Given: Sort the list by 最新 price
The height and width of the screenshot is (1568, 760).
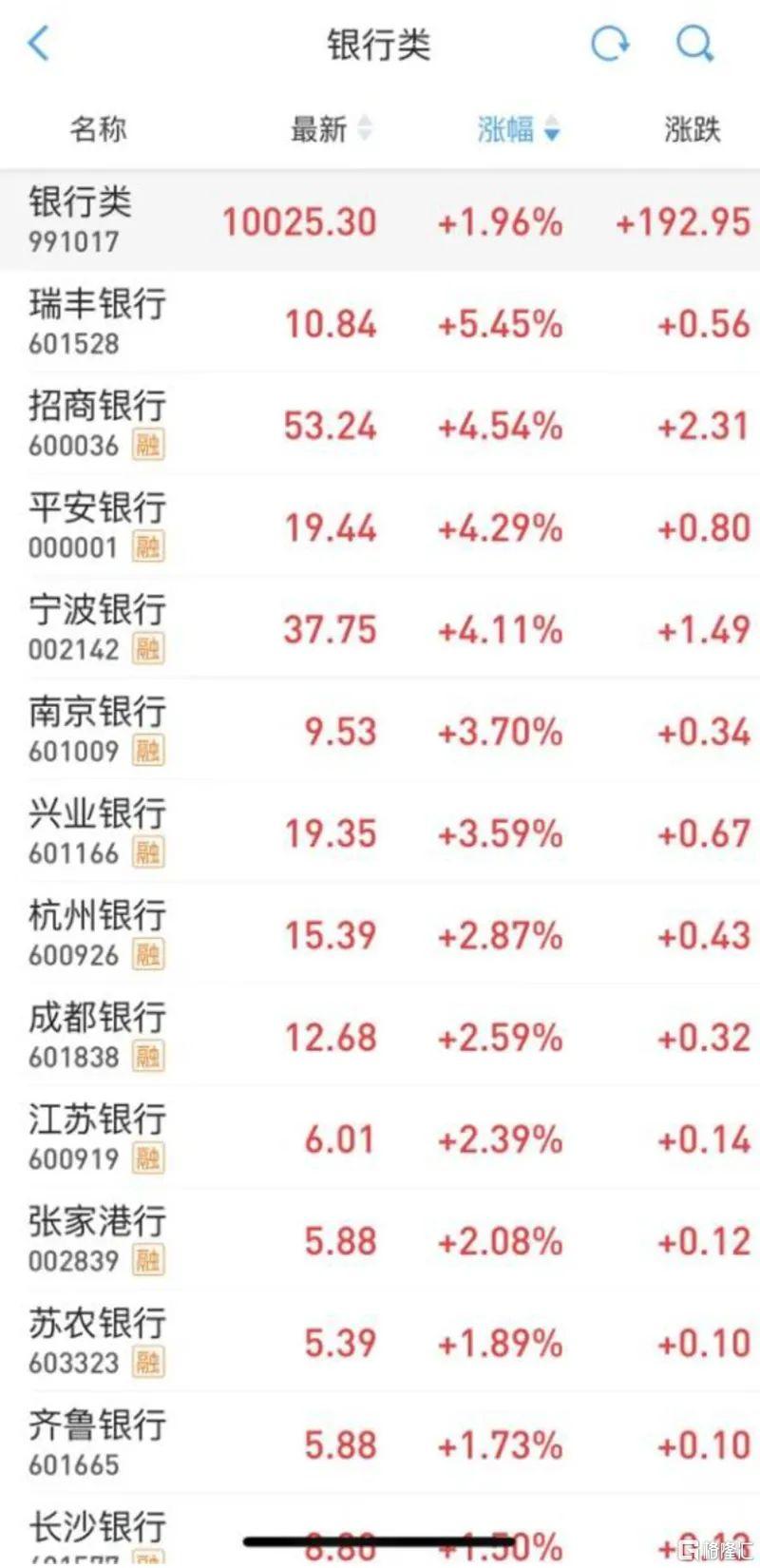Looking at the screenshot, I should [331, 128].
